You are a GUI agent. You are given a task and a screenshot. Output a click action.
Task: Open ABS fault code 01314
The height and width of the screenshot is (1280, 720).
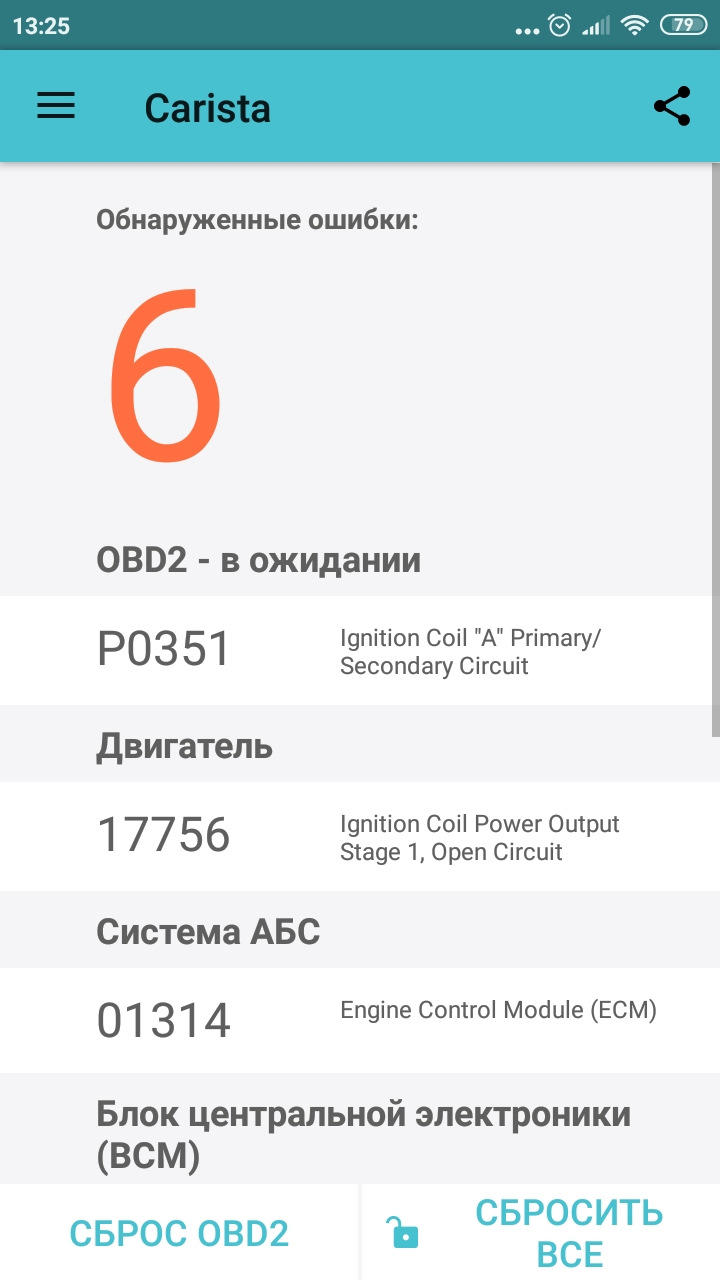(360, 1021)
